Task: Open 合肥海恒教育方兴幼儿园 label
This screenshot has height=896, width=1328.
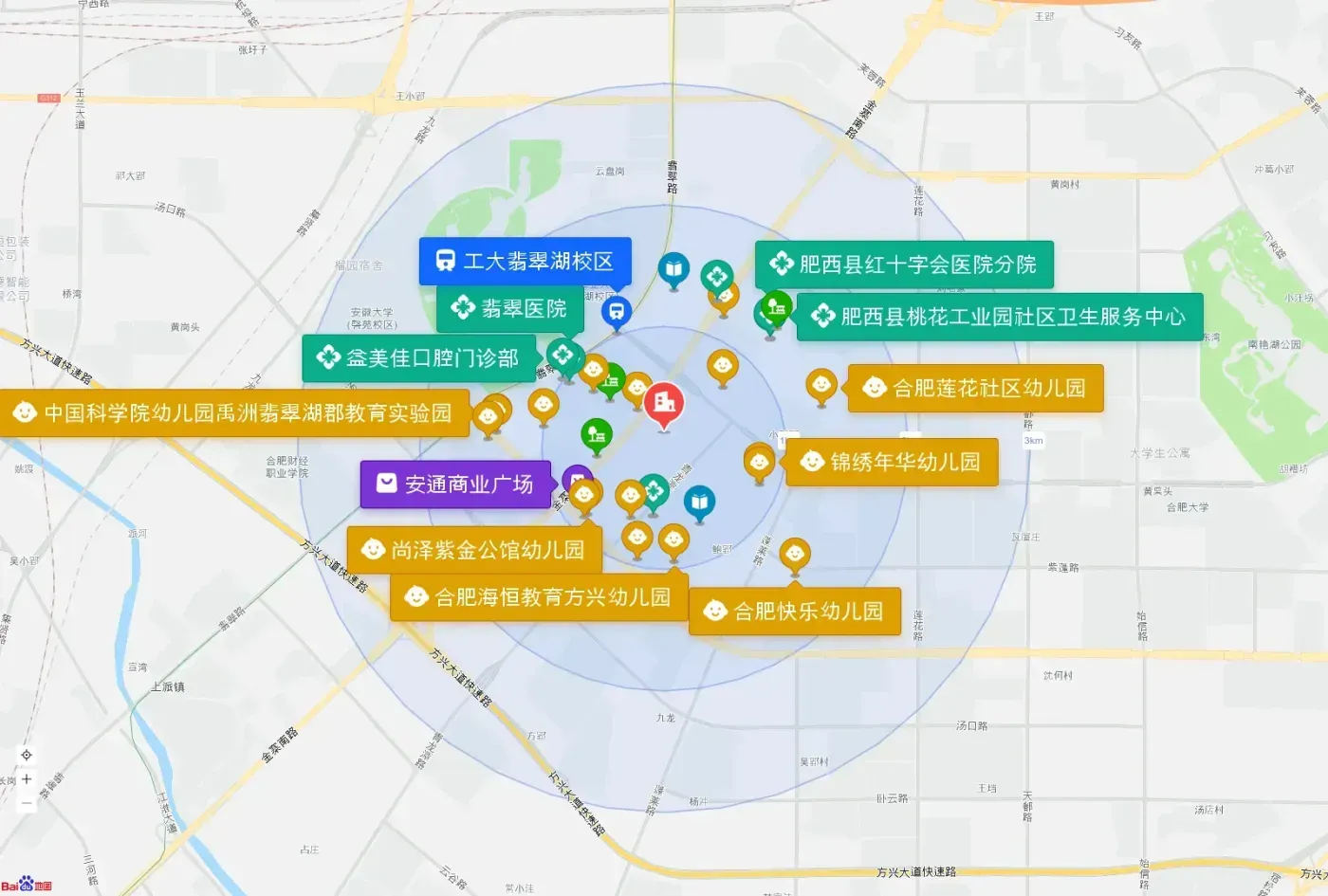Action: (x=539, y=596)
